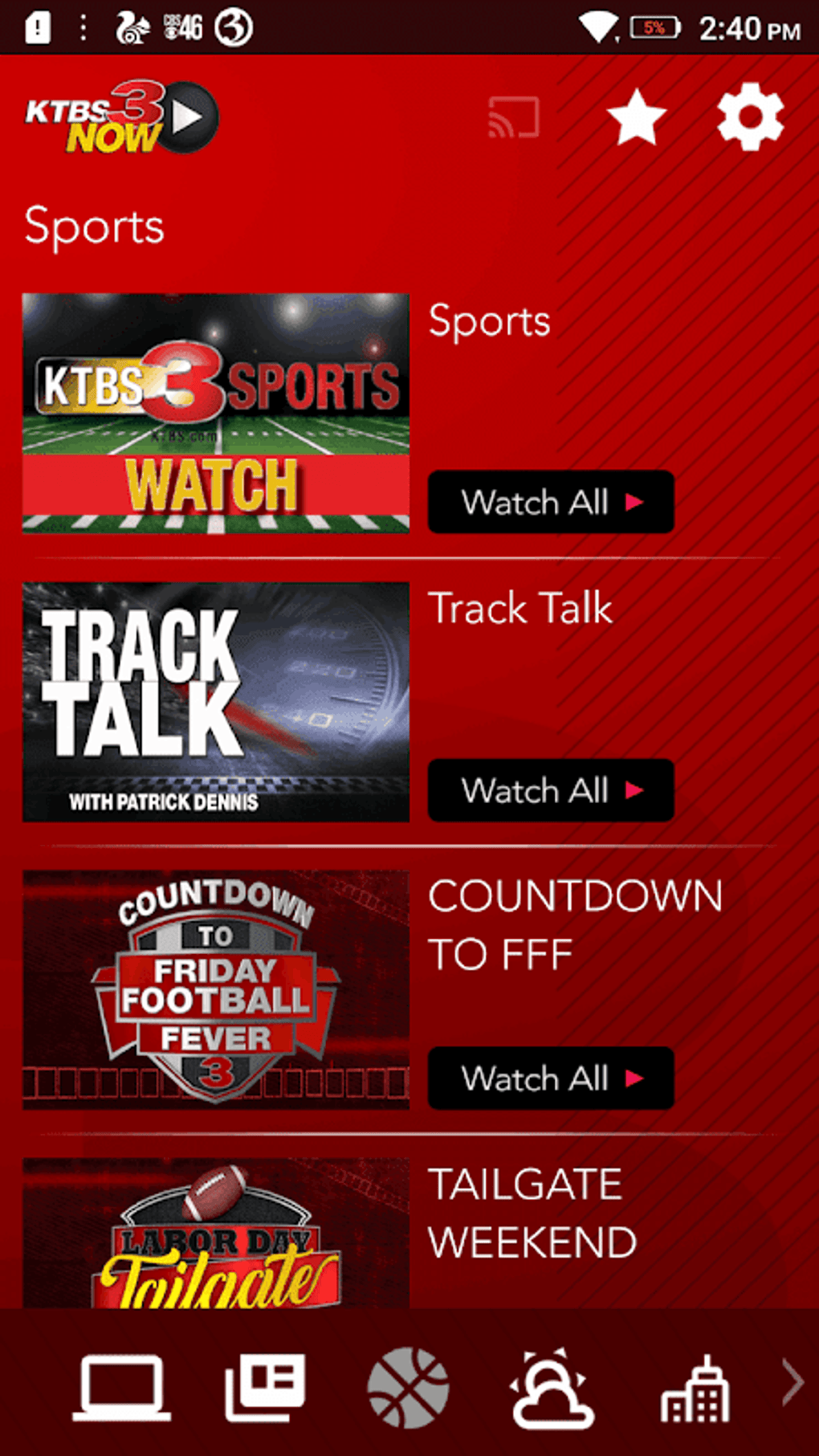The height and width of the screenshot is (1456, 819).
Task: Open news section via newspaper icon
Action: [264, 1389]
